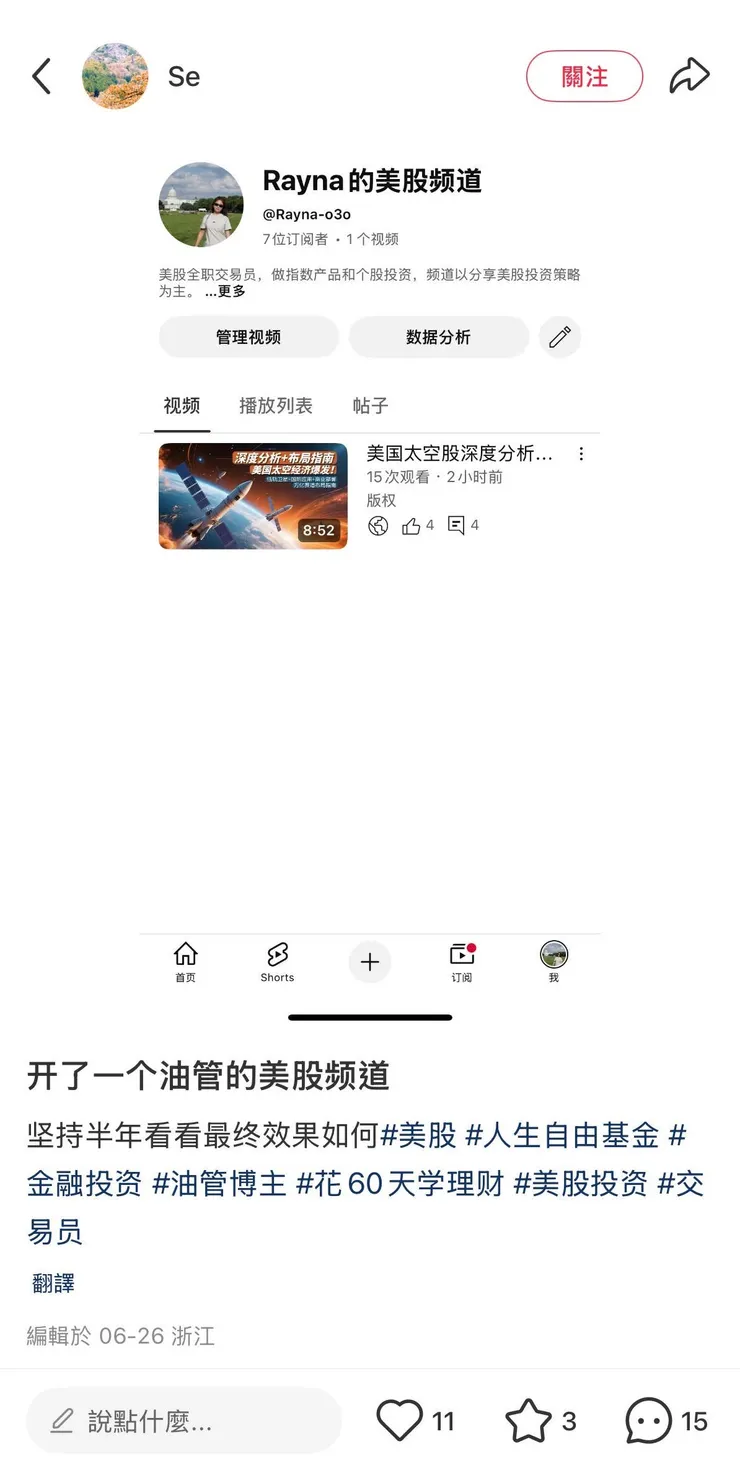Click the 管理视频 manage videos button

pos(248,337)
